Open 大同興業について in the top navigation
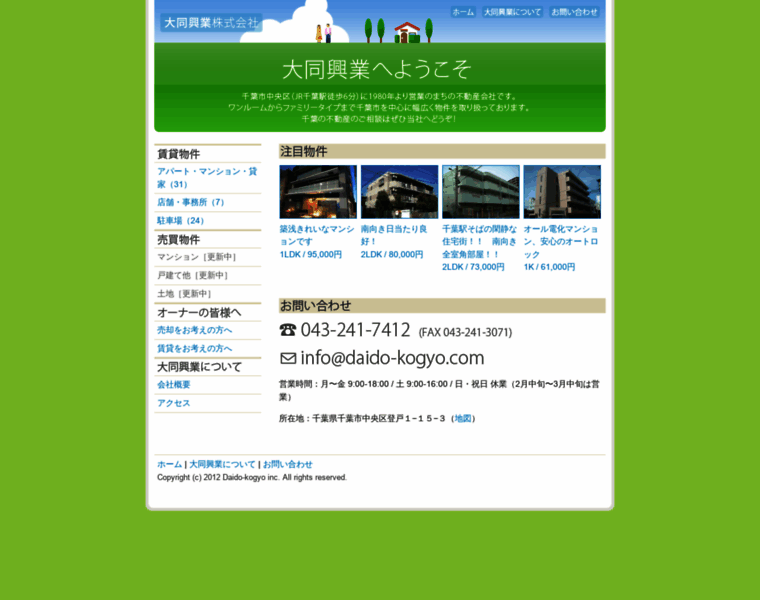This screenshot has height=600, width=760. pyautogui.click(x=512, y=12)
